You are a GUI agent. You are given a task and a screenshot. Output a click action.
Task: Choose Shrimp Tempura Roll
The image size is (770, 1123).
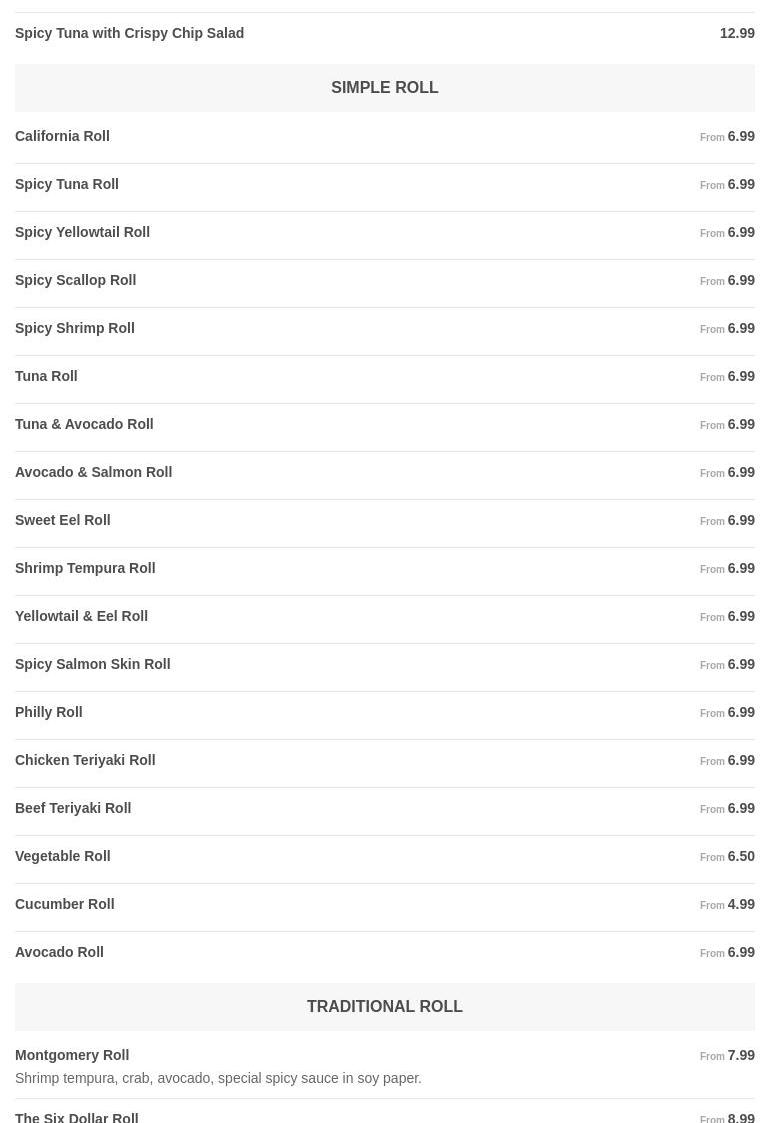[x=85, y=568]
